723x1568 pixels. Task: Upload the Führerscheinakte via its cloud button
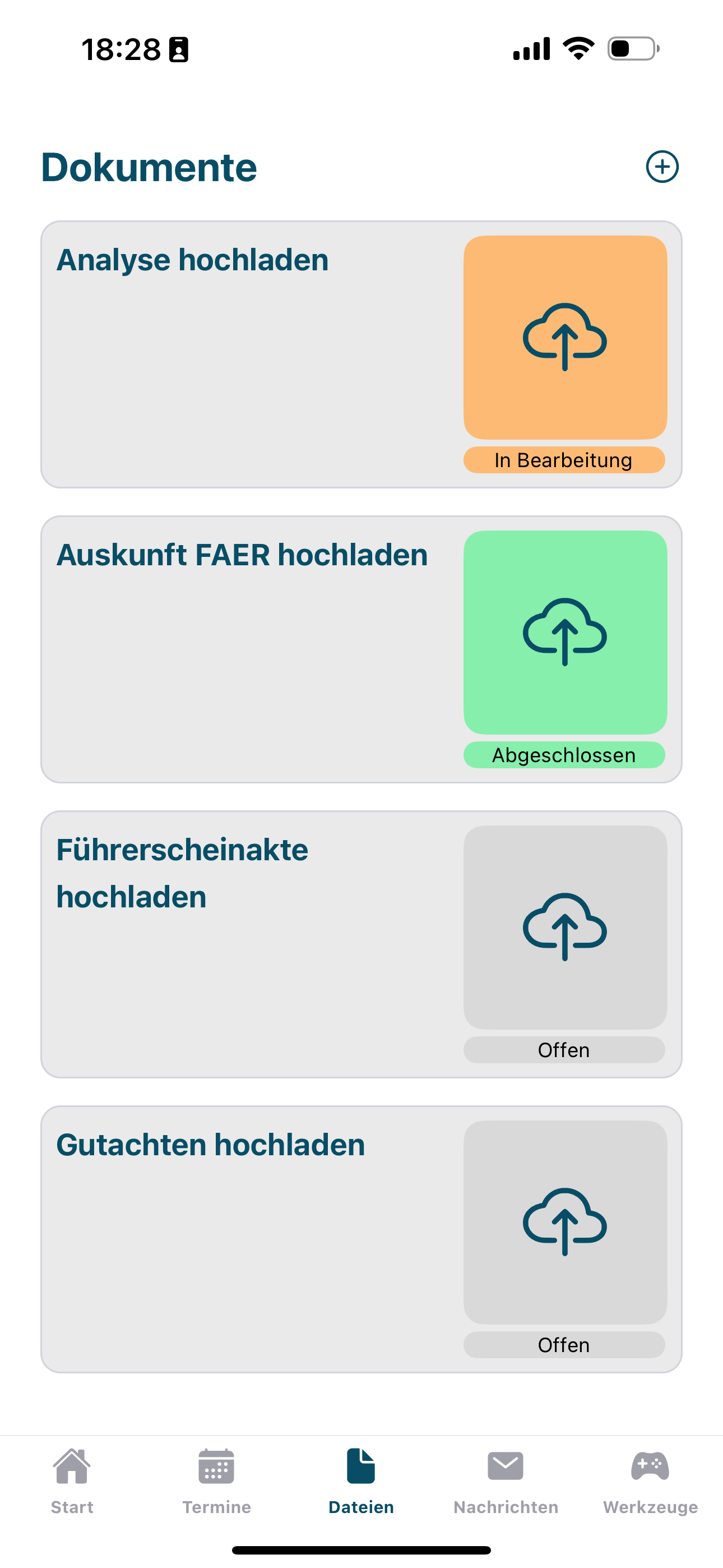(x=566, y=927)
